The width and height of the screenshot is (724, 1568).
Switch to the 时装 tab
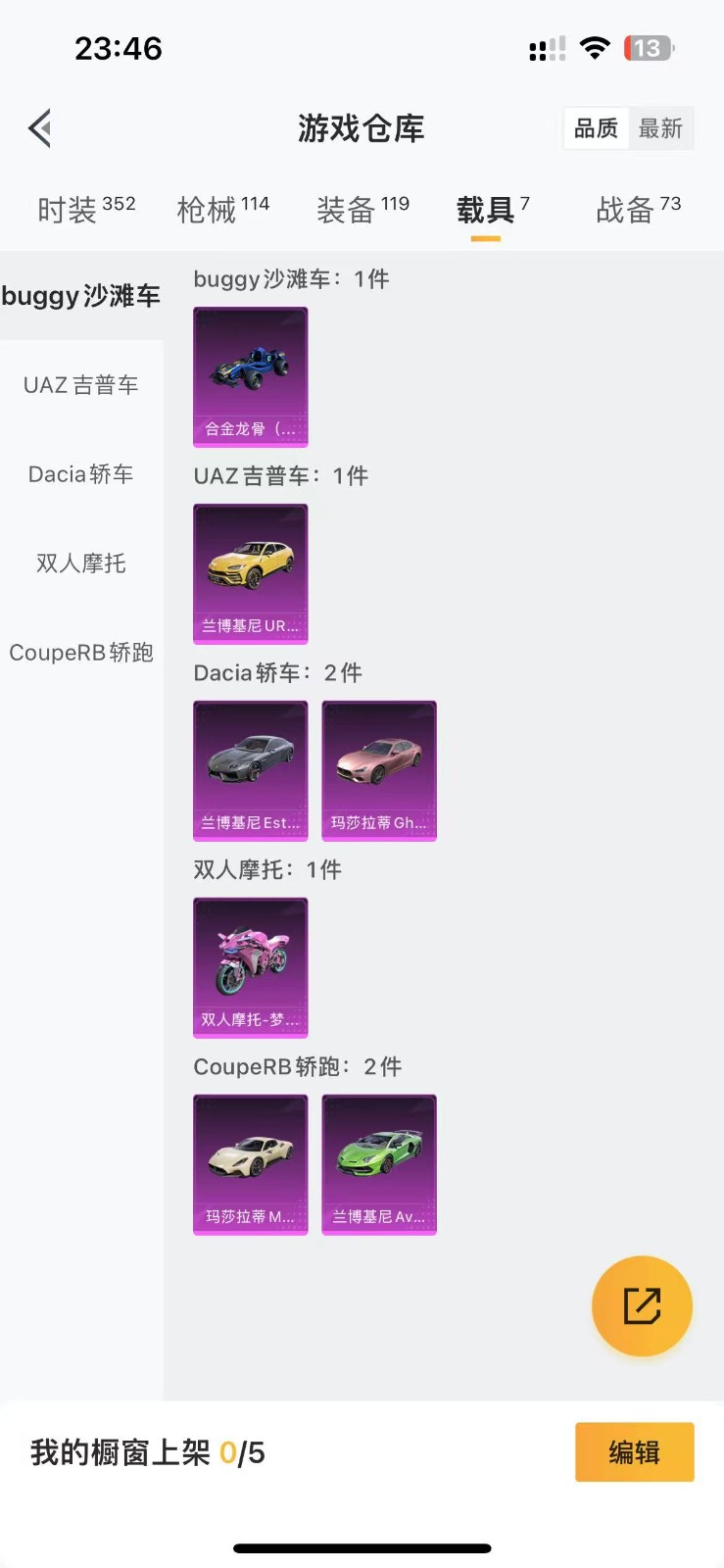86,209
